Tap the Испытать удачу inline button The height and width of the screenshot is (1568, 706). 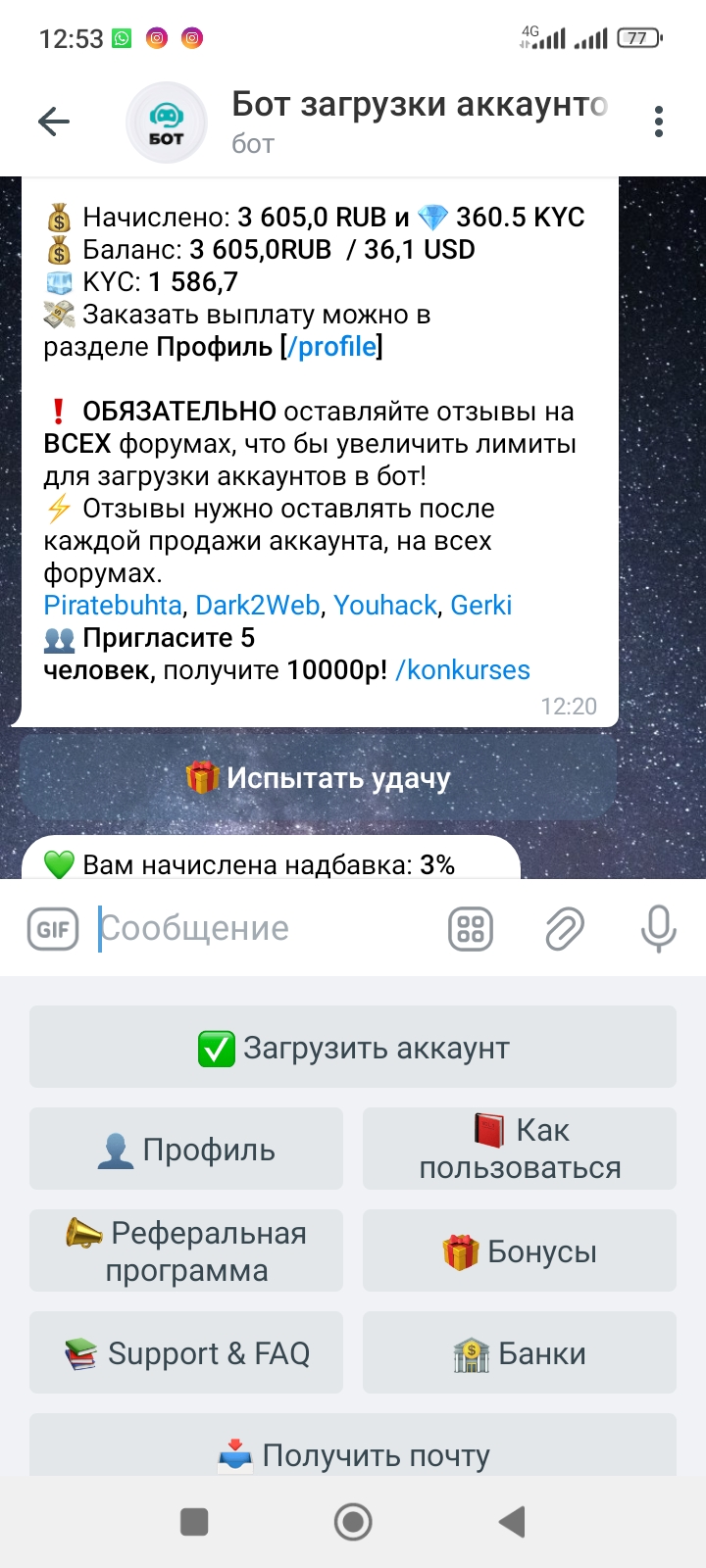[x=319, y=778]
